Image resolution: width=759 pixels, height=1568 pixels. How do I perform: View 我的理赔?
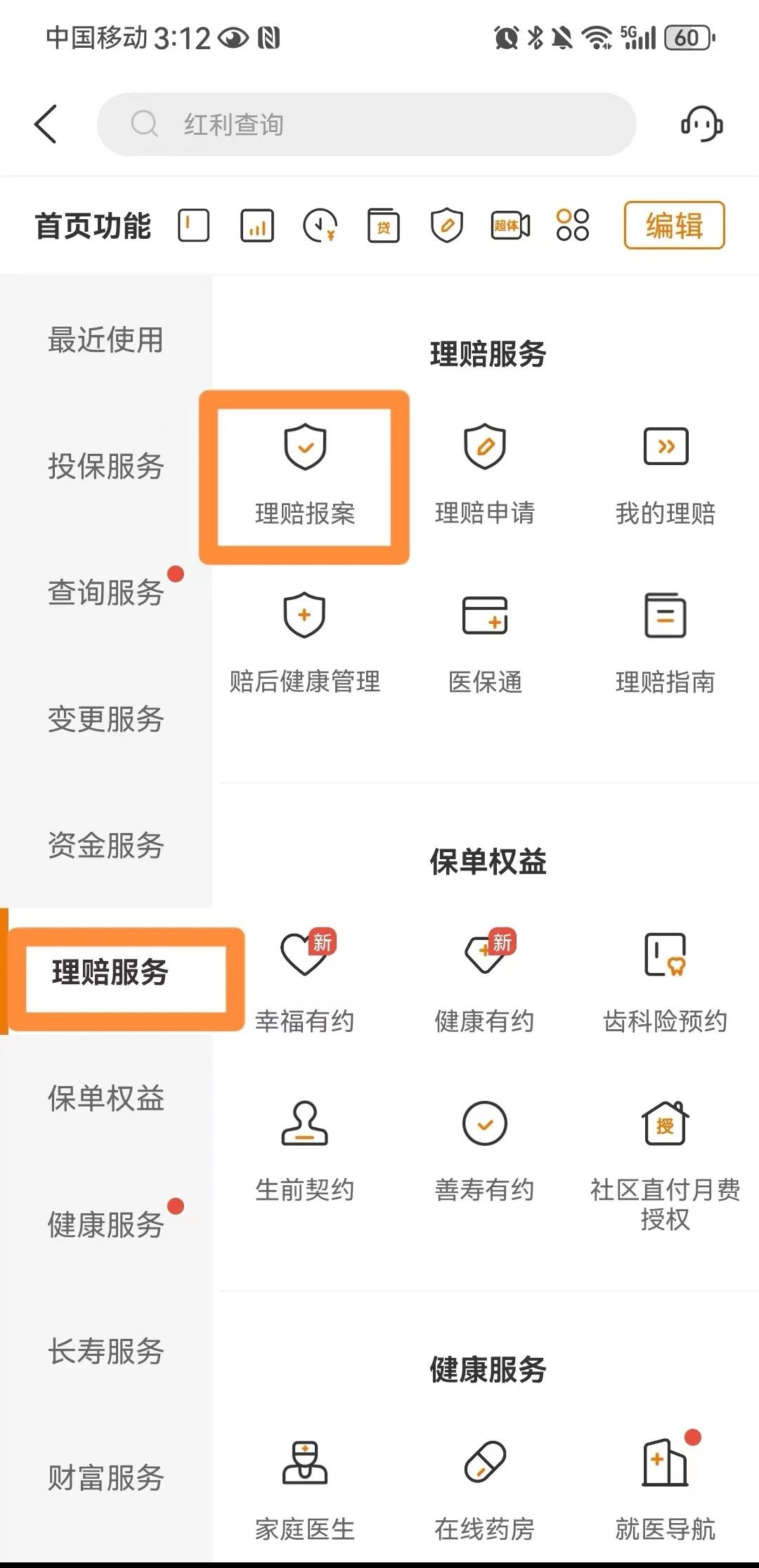coord(665,476)
